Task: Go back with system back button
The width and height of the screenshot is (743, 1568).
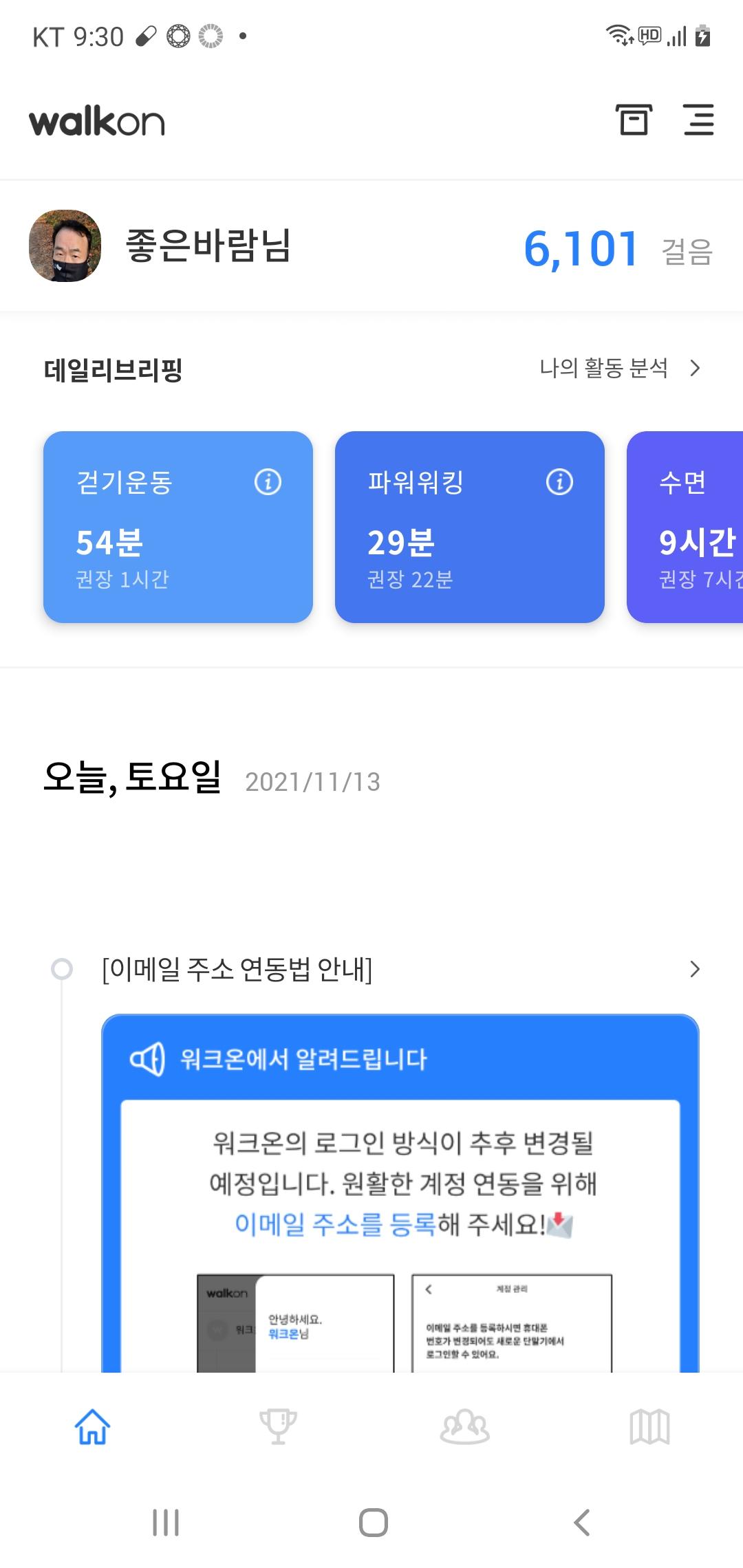Action: click(x=582, y=1523)
